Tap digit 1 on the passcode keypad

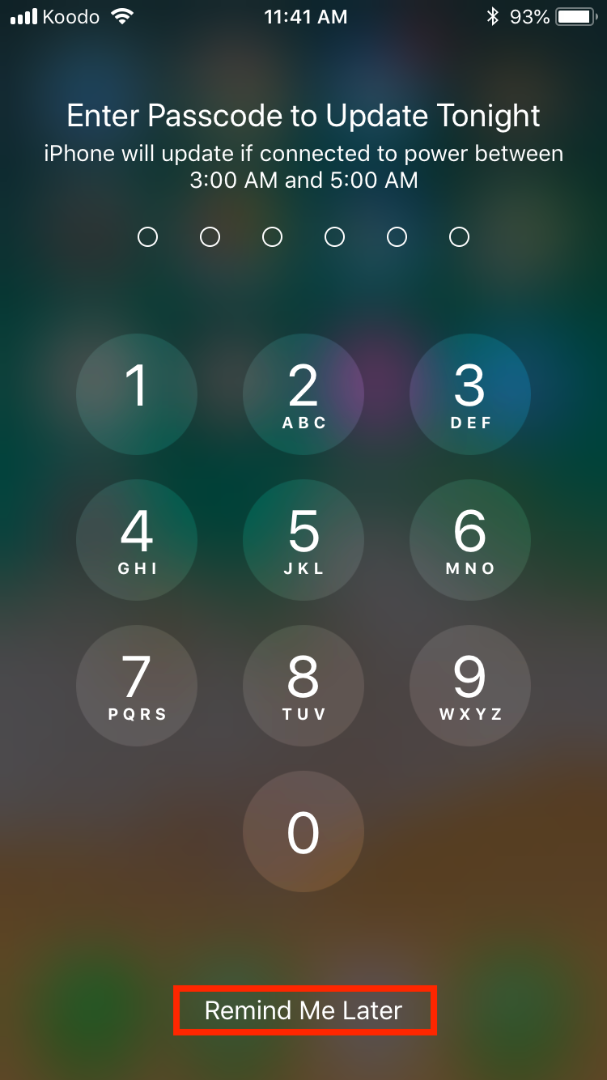click(136, 394)
